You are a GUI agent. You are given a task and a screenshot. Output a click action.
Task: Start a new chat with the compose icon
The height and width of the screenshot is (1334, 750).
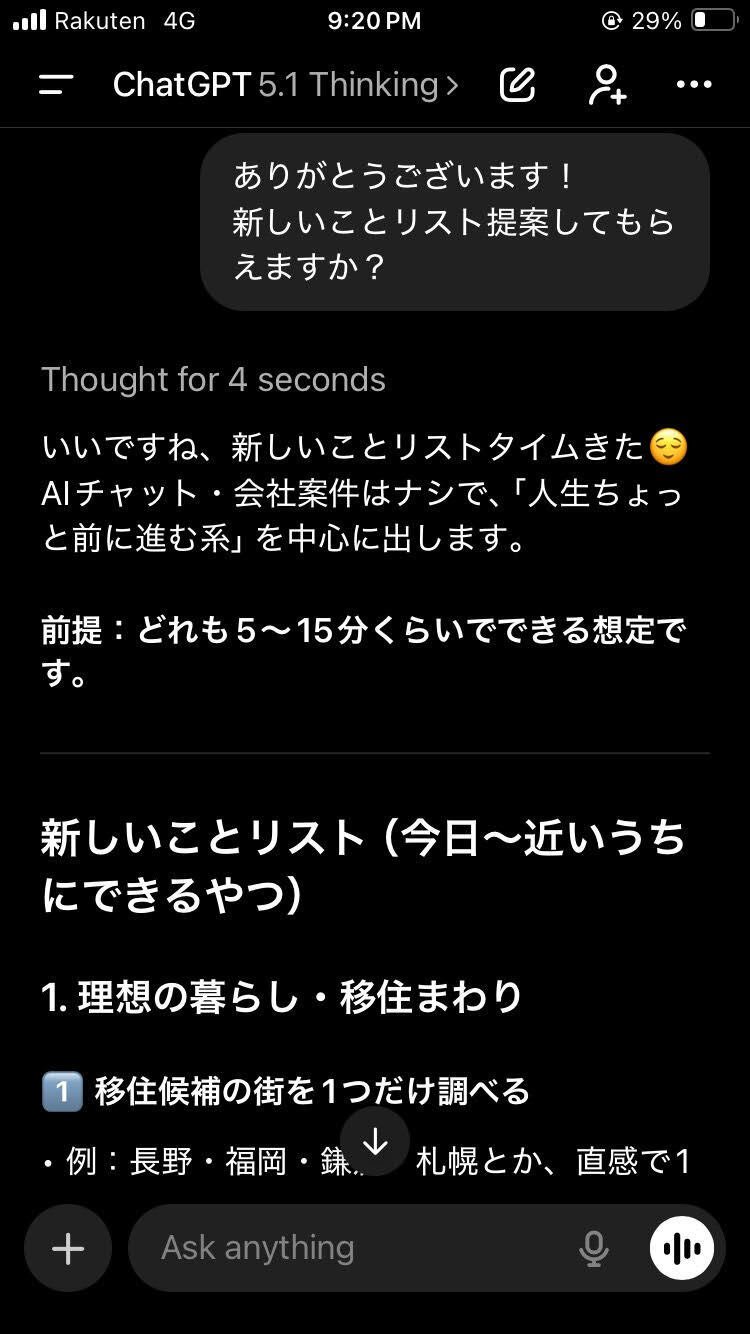pos(516,84)
